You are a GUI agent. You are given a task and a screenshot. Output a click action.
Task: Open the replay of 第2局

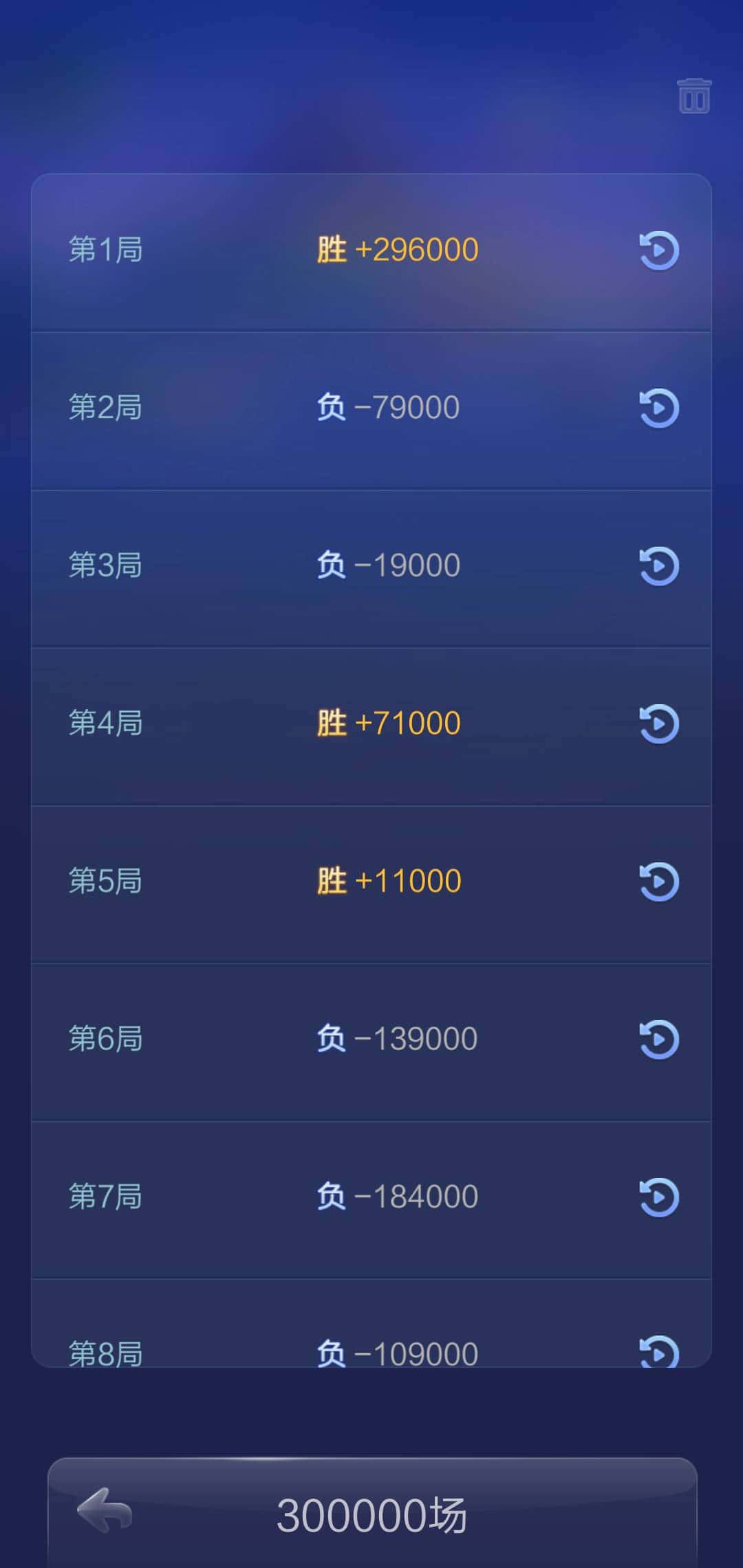658,408
